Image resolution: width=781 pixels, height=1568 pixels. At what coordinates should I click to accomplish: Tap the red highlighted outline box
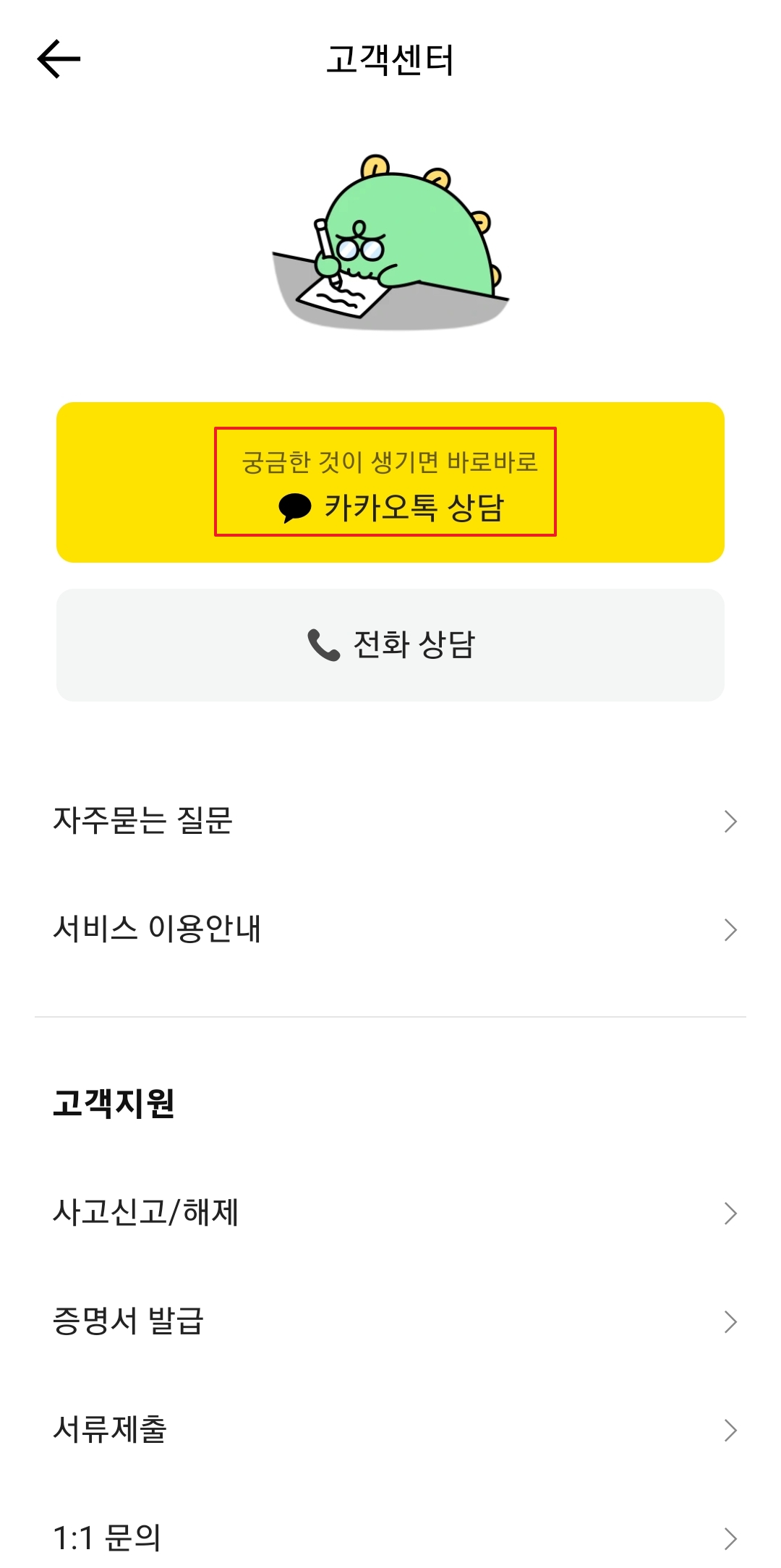tap(386, 483)
